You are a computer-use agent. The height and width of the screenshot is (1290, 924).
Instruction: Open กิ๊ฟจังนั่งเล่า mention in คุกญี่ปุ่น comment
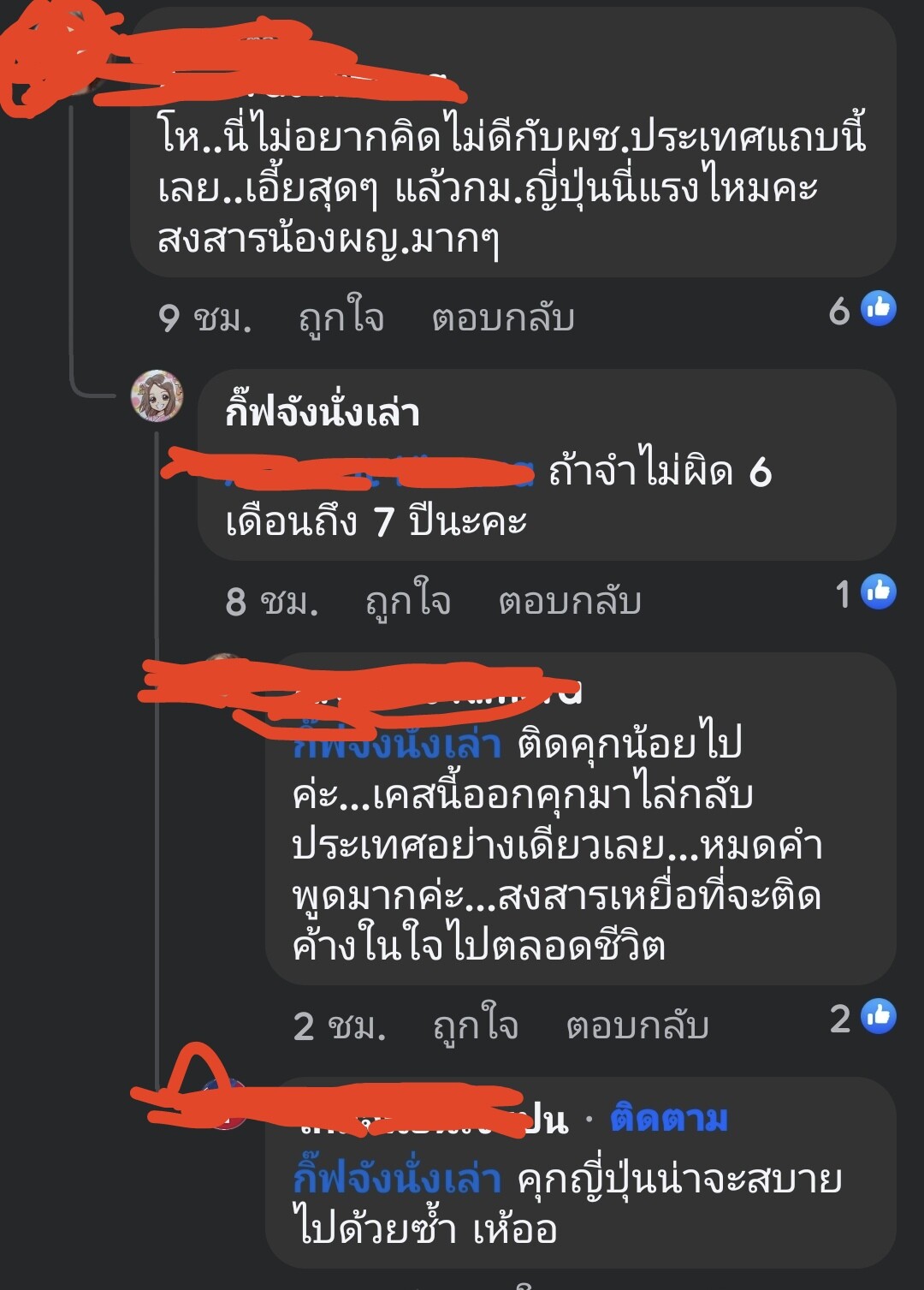coord(396,1180)
